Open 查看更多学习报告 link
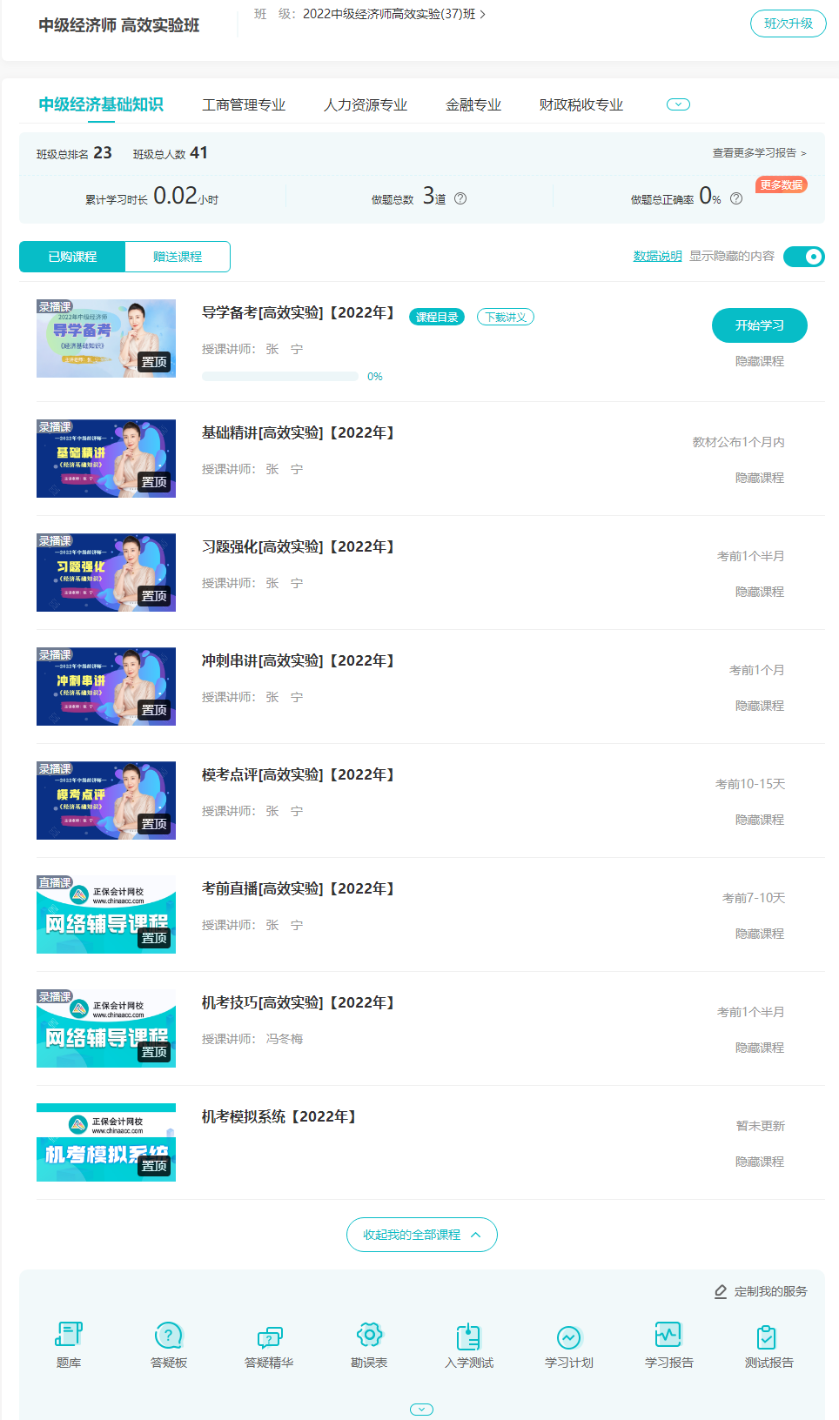Viewport: 839px width, 1420px height. [759, 153]
